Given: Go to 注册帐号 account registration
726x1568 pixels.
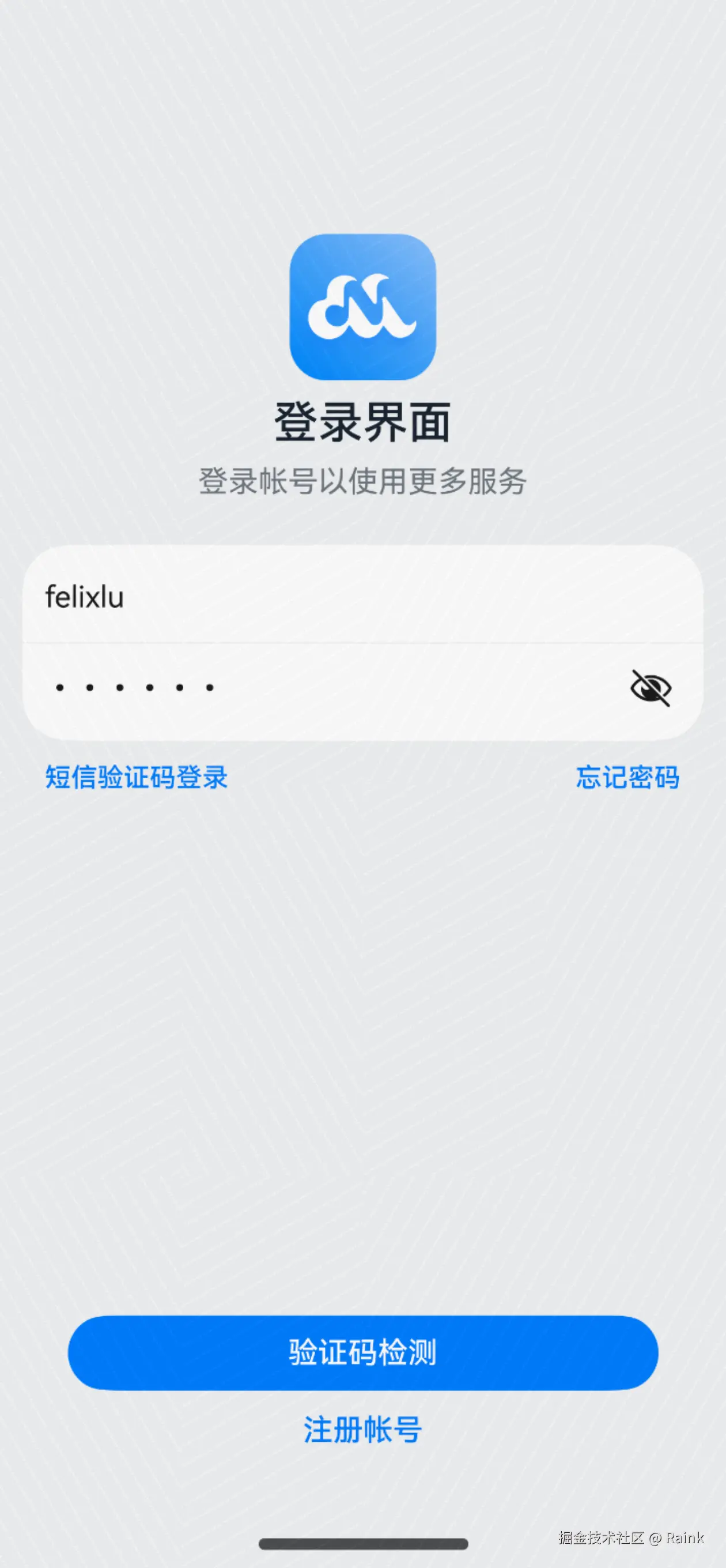Looking at the screenshot, I should click(362, 1430).
